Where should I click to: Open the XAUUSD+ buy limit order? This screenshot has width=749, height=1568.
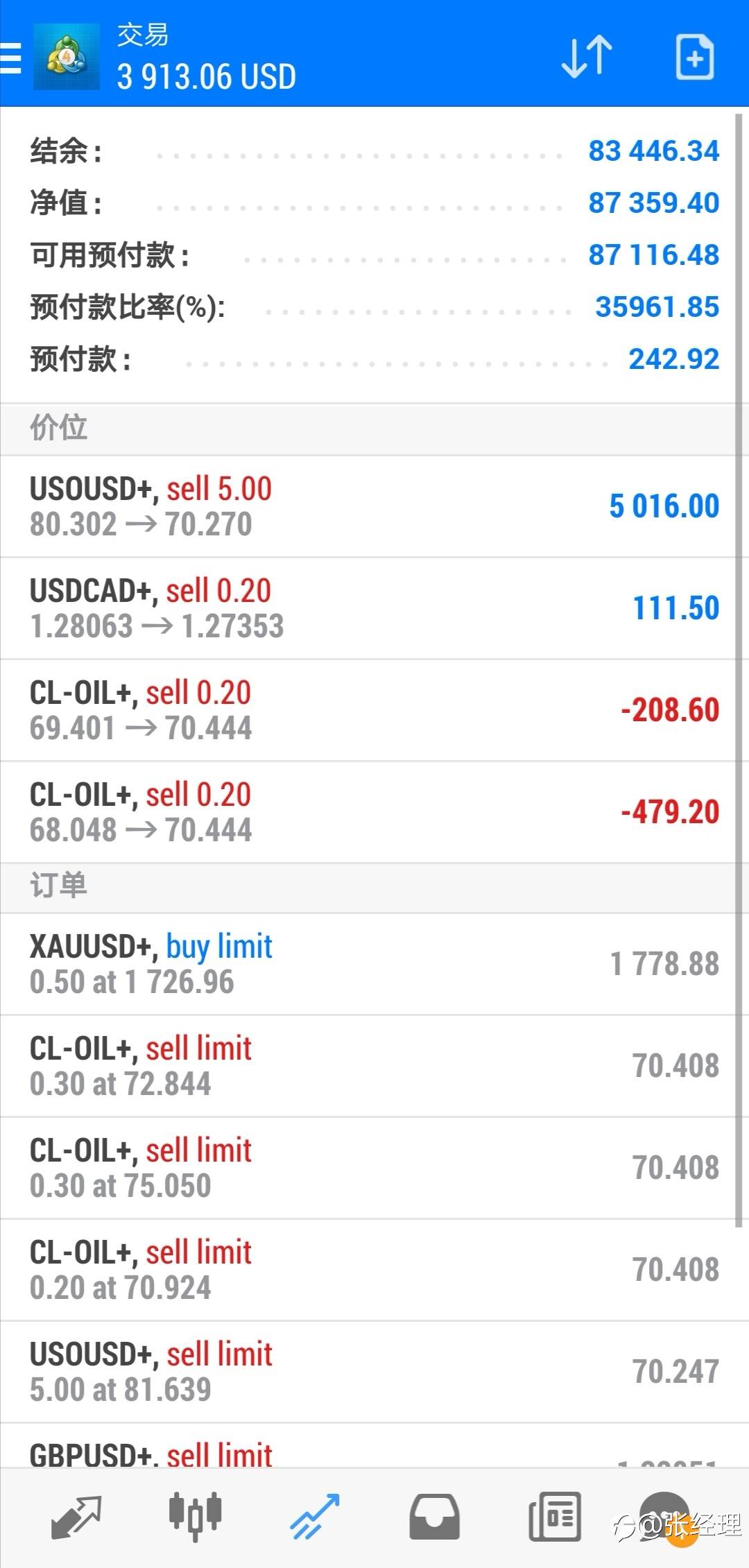(x=374, y=964)
